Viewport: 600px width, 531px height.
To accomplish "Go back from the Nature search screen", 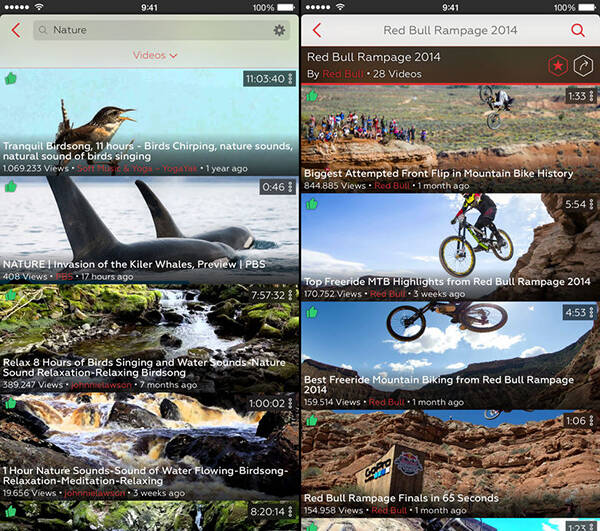I will click(x=15, y=31).
